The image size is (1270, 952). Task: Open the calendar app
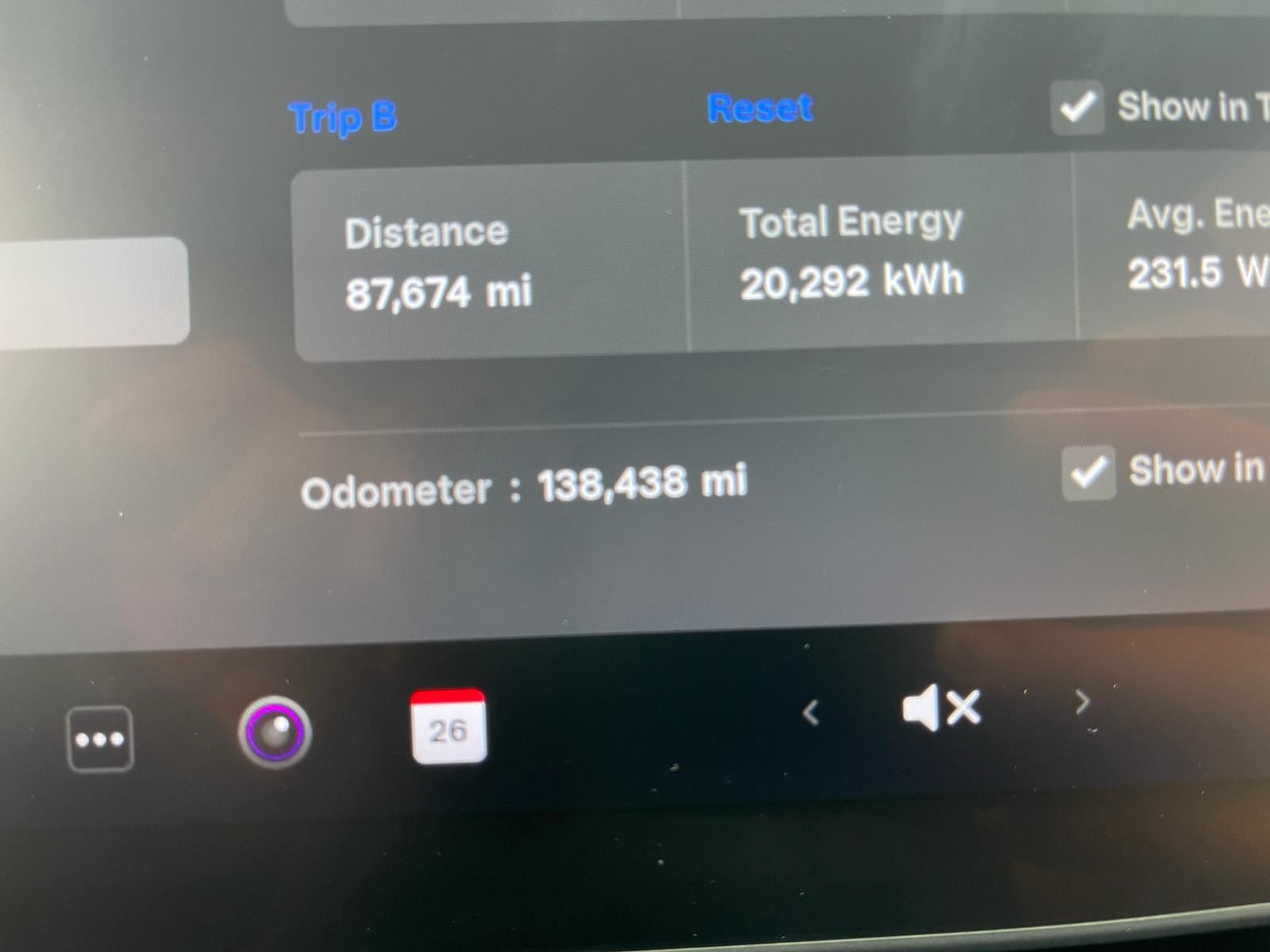pyautogui.click(x=448, y=727)
